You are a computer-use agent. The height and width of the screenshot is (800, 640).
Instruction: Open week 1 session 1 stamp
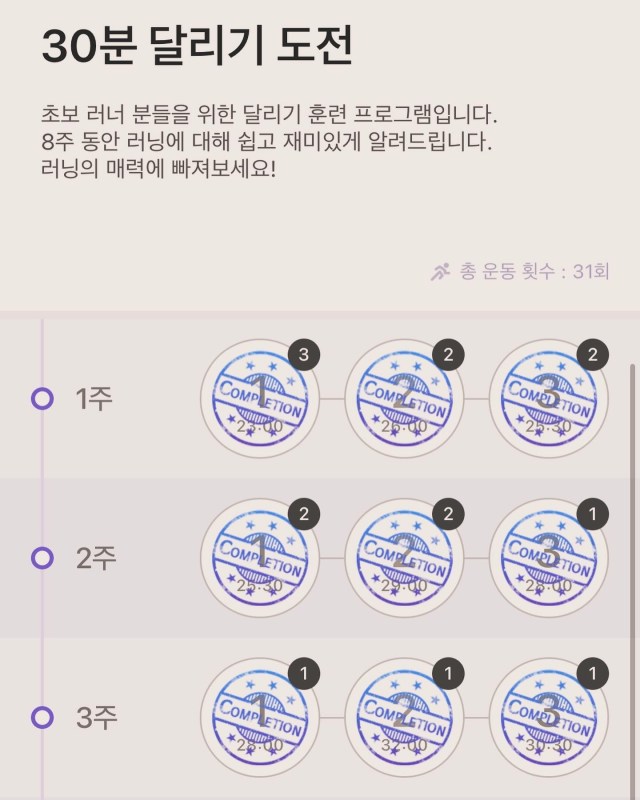pyautogui.click(x=260, y=399)
